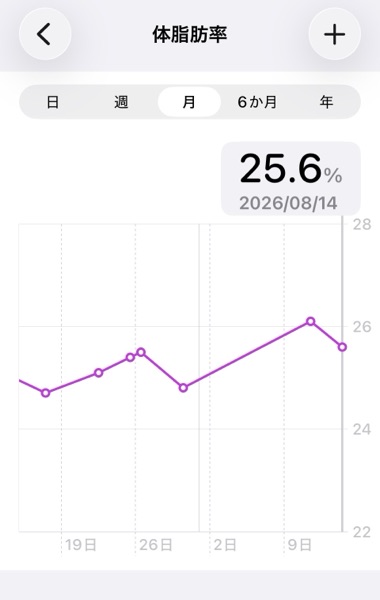Go back from the 体脂肪率 screen

click(45, 34)
